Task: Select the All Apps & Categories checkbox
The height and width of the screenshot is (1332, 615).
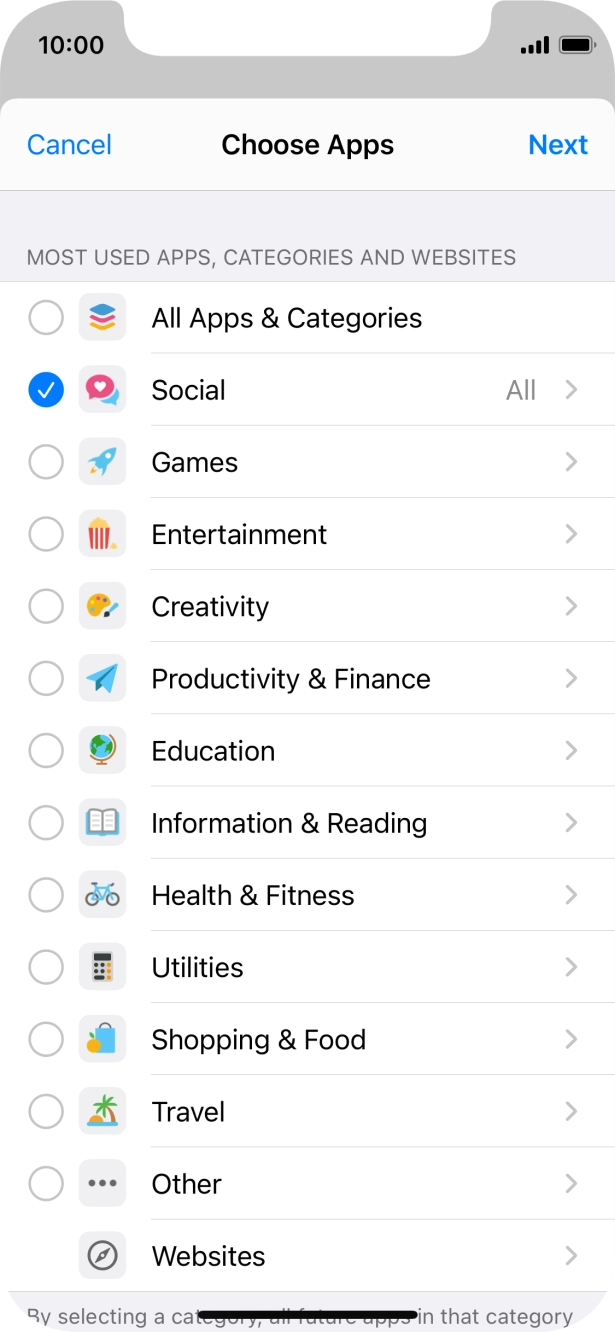Action: (46, 318)
